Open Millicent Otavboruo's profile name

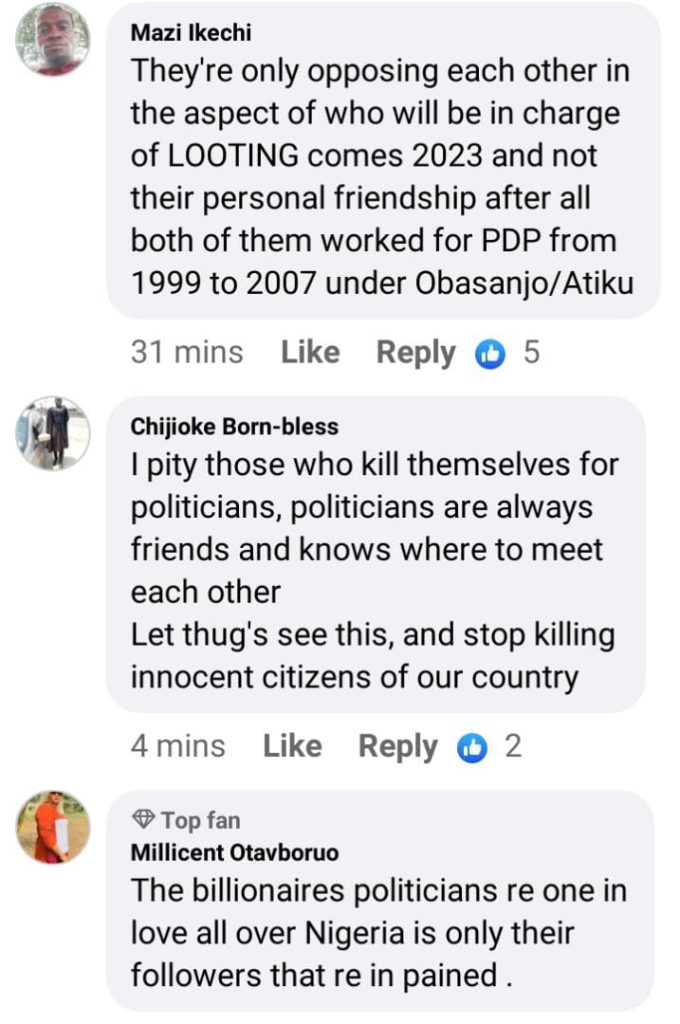coord(235,853)
